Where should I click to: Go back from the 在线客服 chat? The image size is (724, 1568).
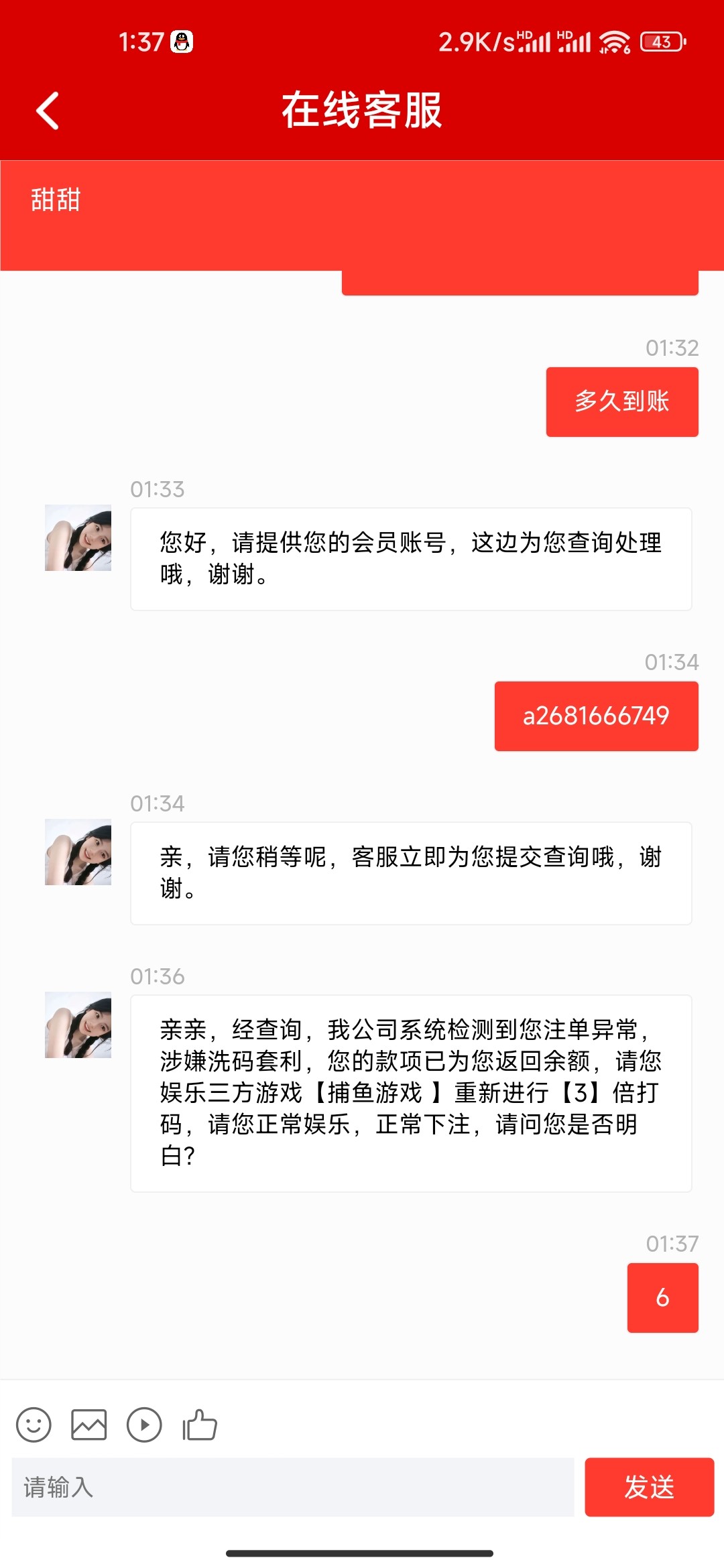[48, 111]
